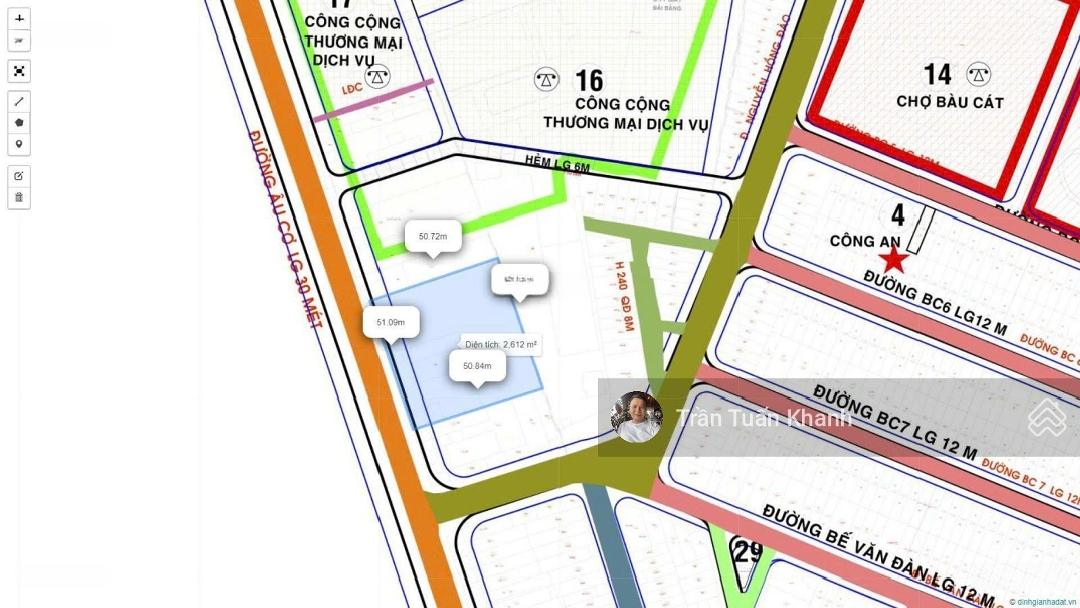Delete drawn layers with trash icon
The image size is (1080, 608).
(19, 198)
